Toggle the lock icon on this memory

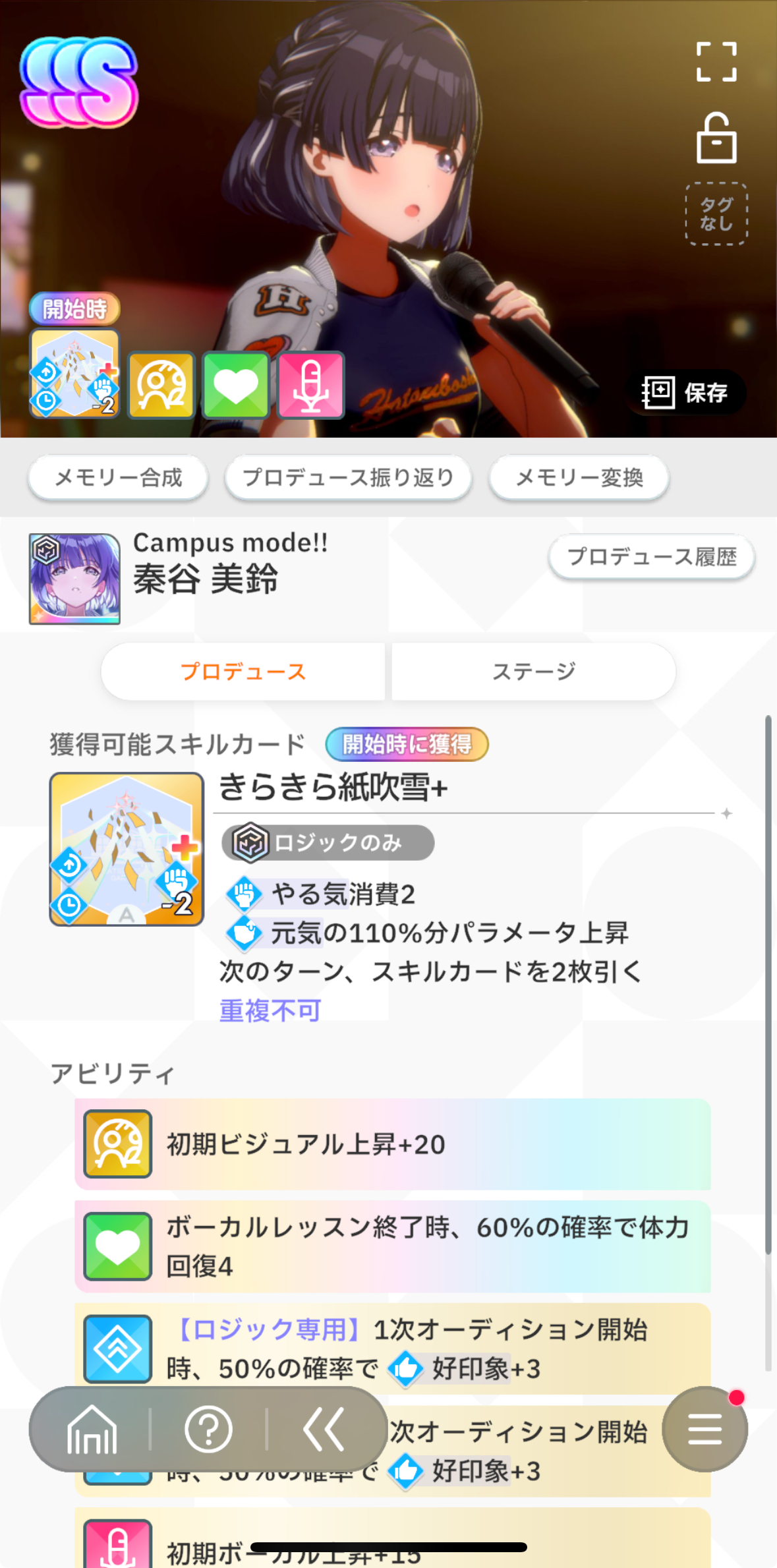(x=716, y=138)
